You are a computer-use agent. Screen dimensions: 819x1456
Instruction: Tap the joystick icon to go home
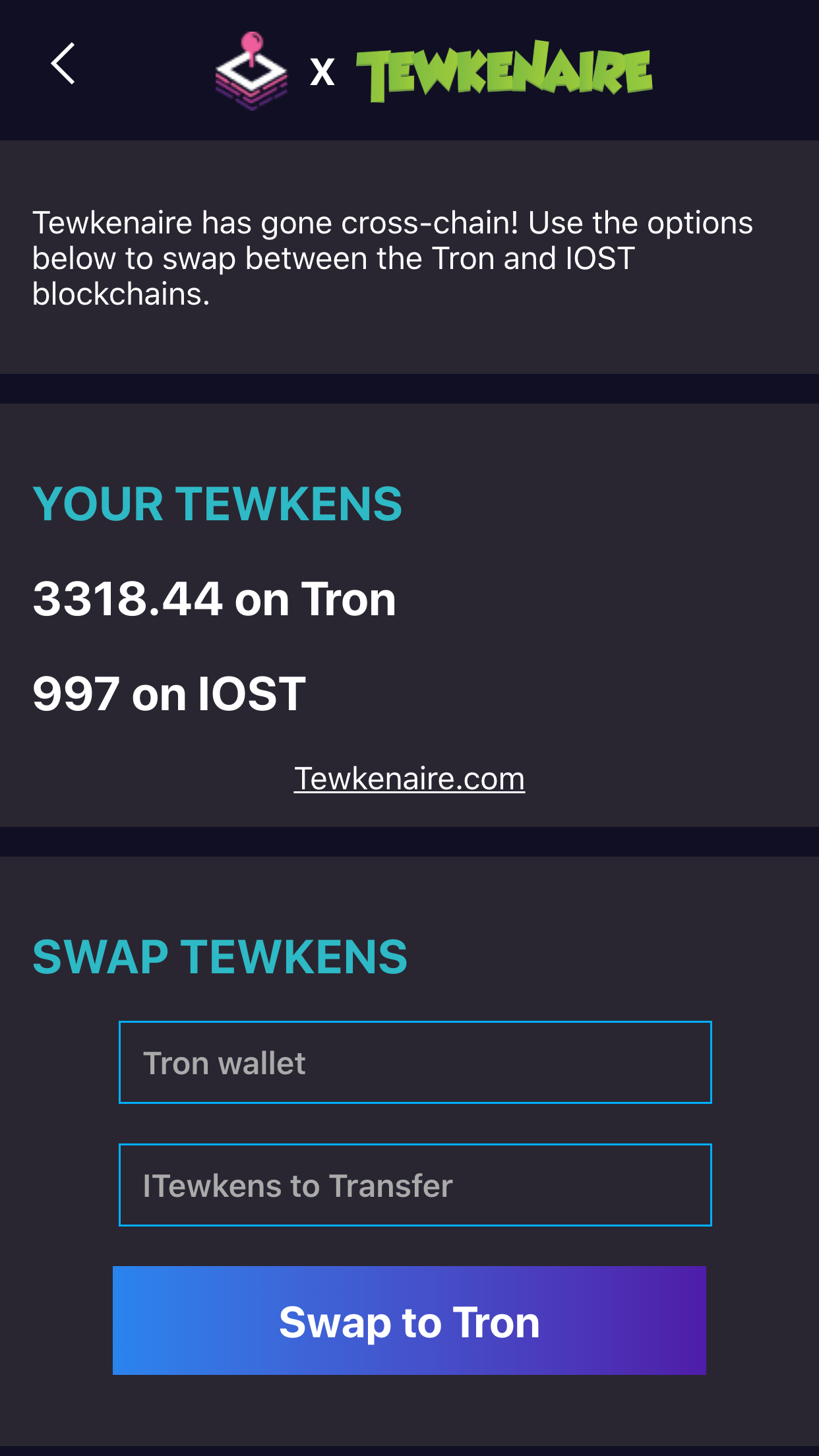point(251,70)
